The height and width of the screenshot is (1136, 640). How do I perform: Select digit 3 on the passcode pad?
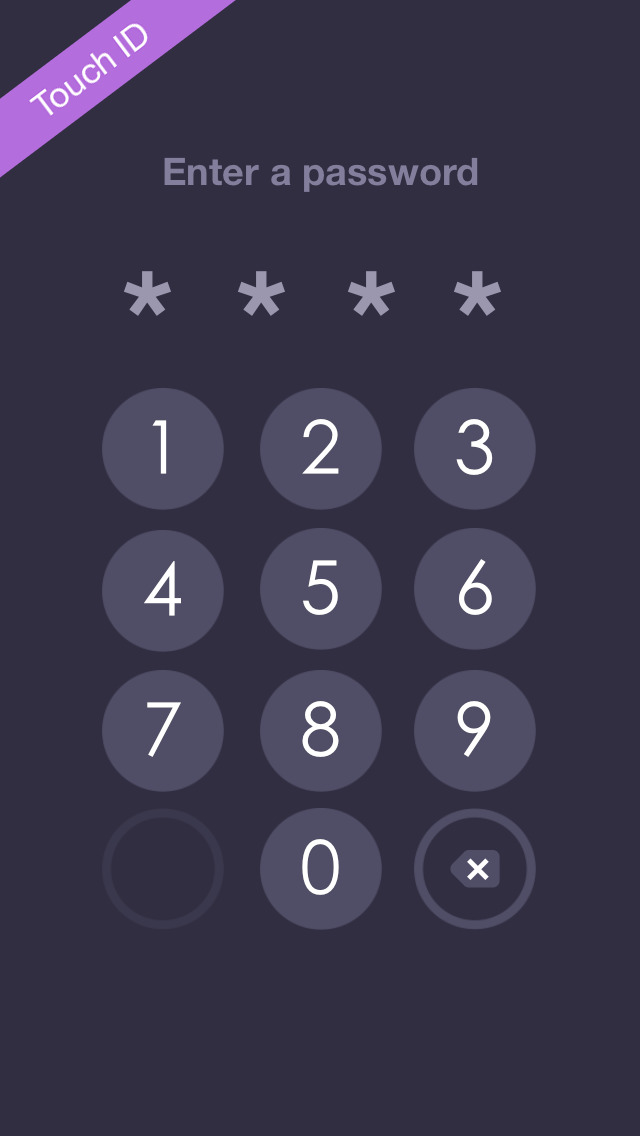click(475, 448)
